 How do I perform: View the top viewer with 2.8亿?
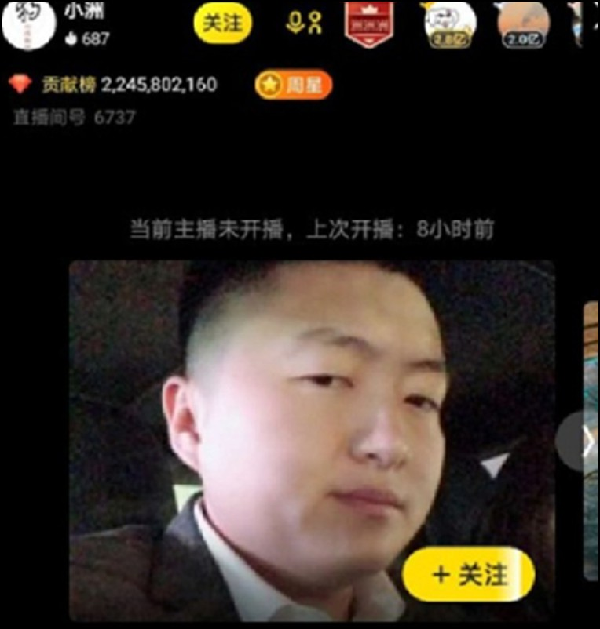point(449,24)
